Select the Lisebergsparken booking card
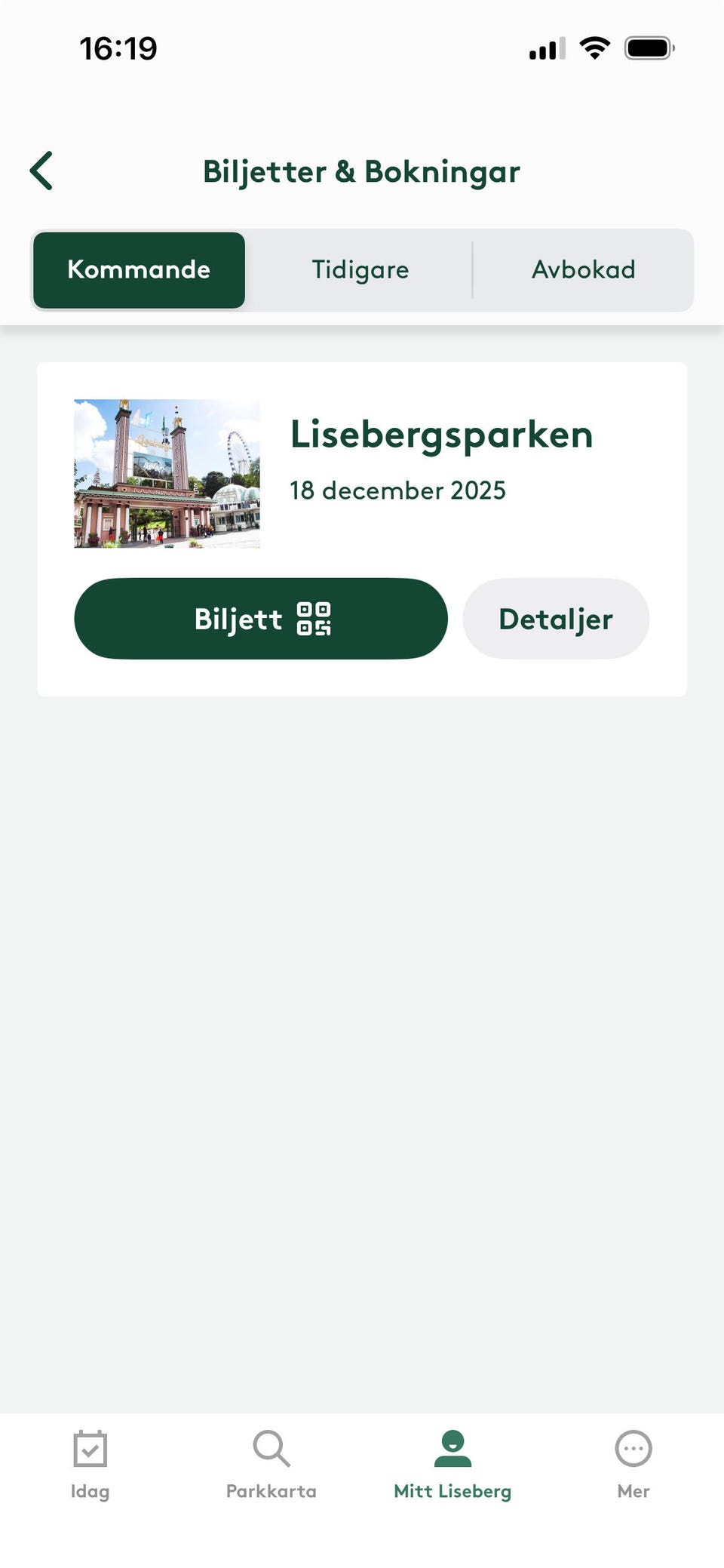This screenshot has height=1568, width=724. click(362, 528)
